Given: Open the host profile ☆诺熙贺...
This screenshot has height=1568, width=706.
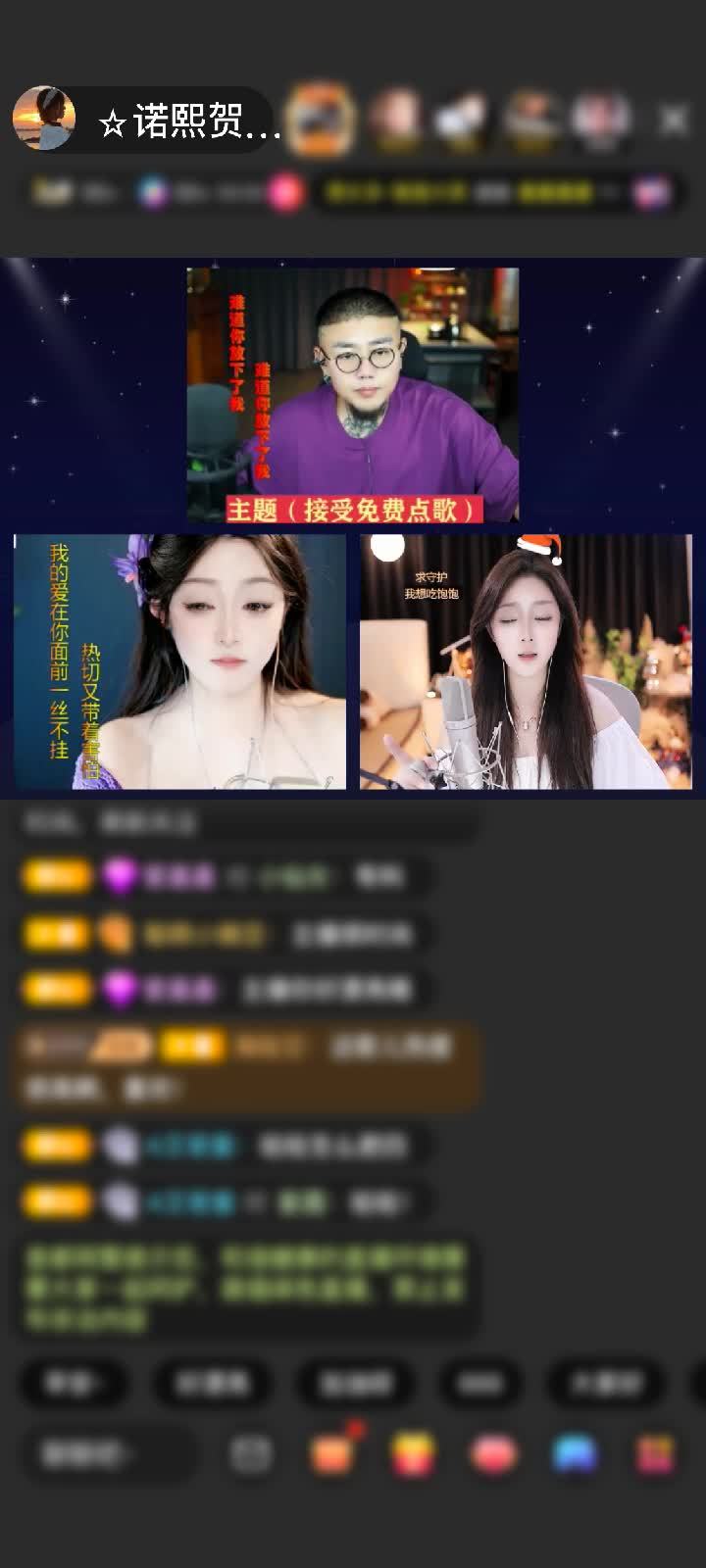Looking at the screenshot, I should pyautogui.click(x=147, y=121).
